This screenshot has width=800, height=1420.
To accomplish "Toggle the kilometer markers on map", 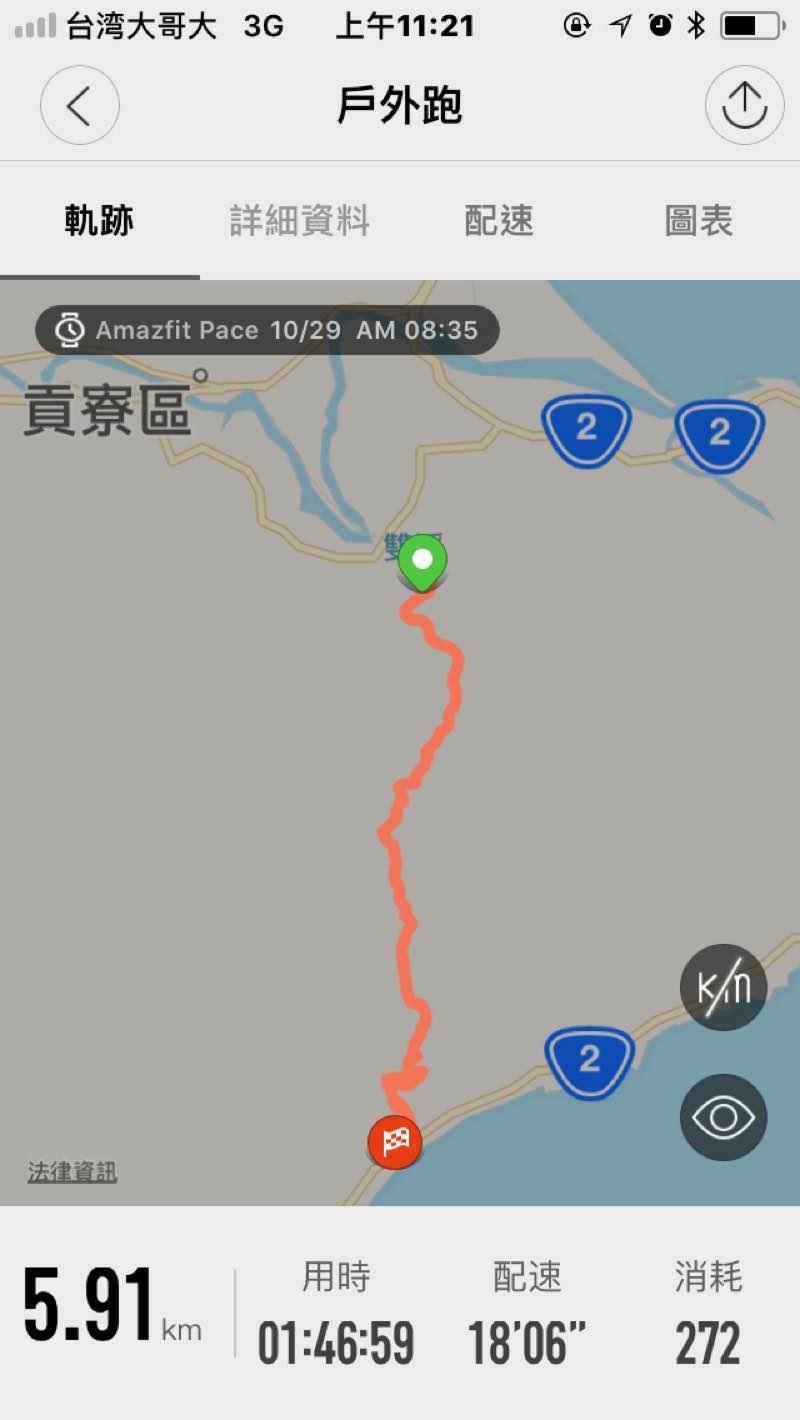I will [x=723, y=987].
